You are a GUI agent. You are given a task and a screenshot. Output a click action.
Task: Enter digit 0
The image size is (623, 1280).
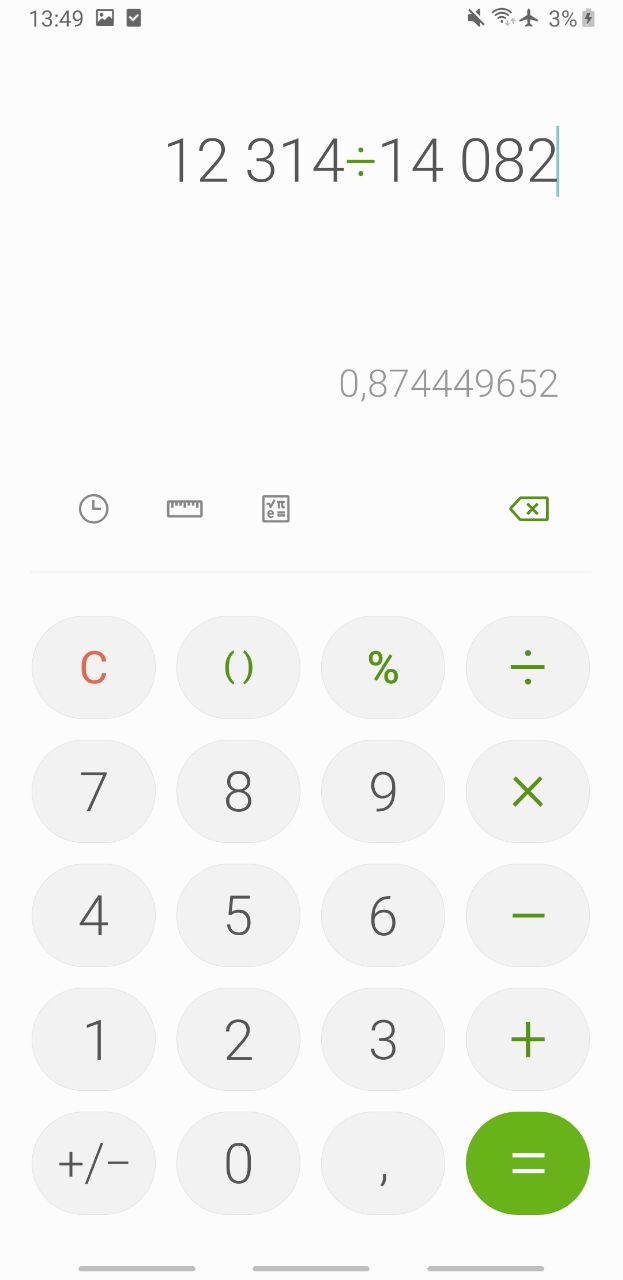coord(238,1163)
